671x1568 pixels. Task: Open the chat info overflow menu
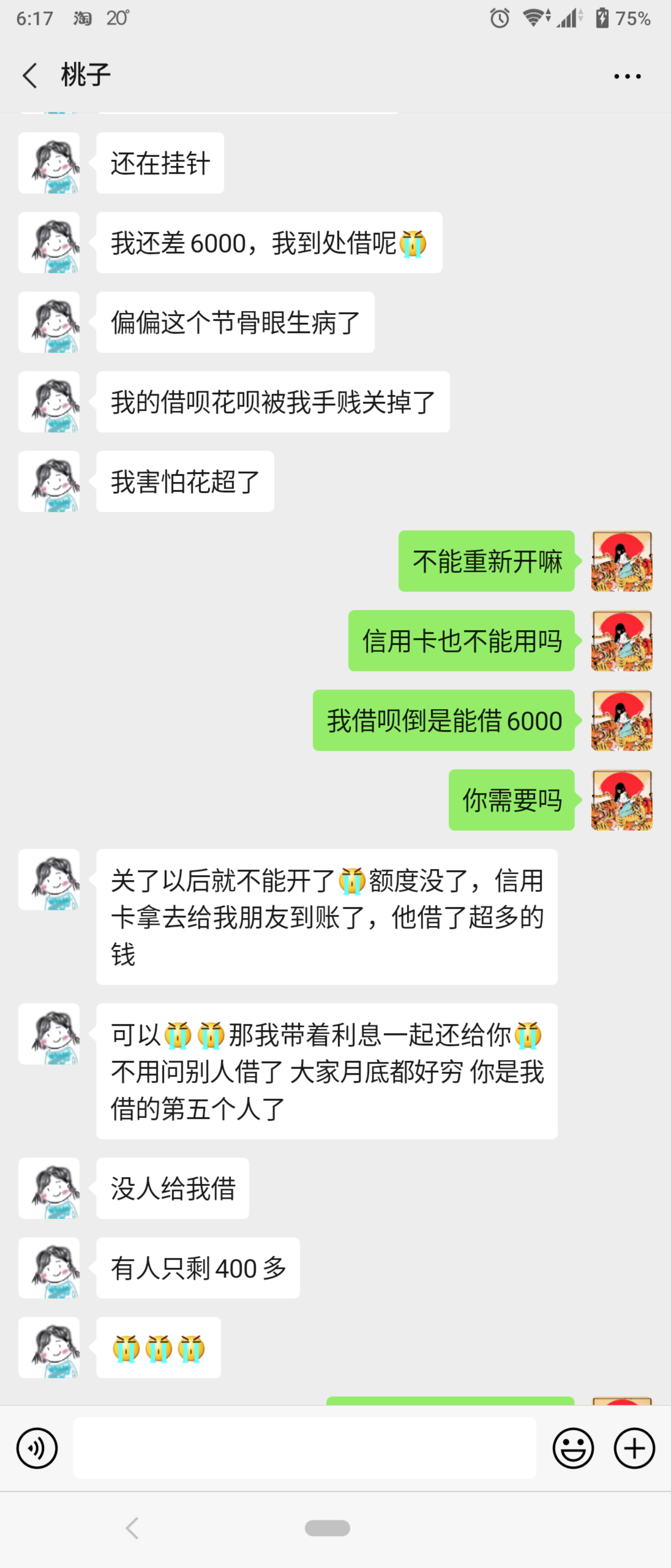pyautogui.click(x=627, y=76)
